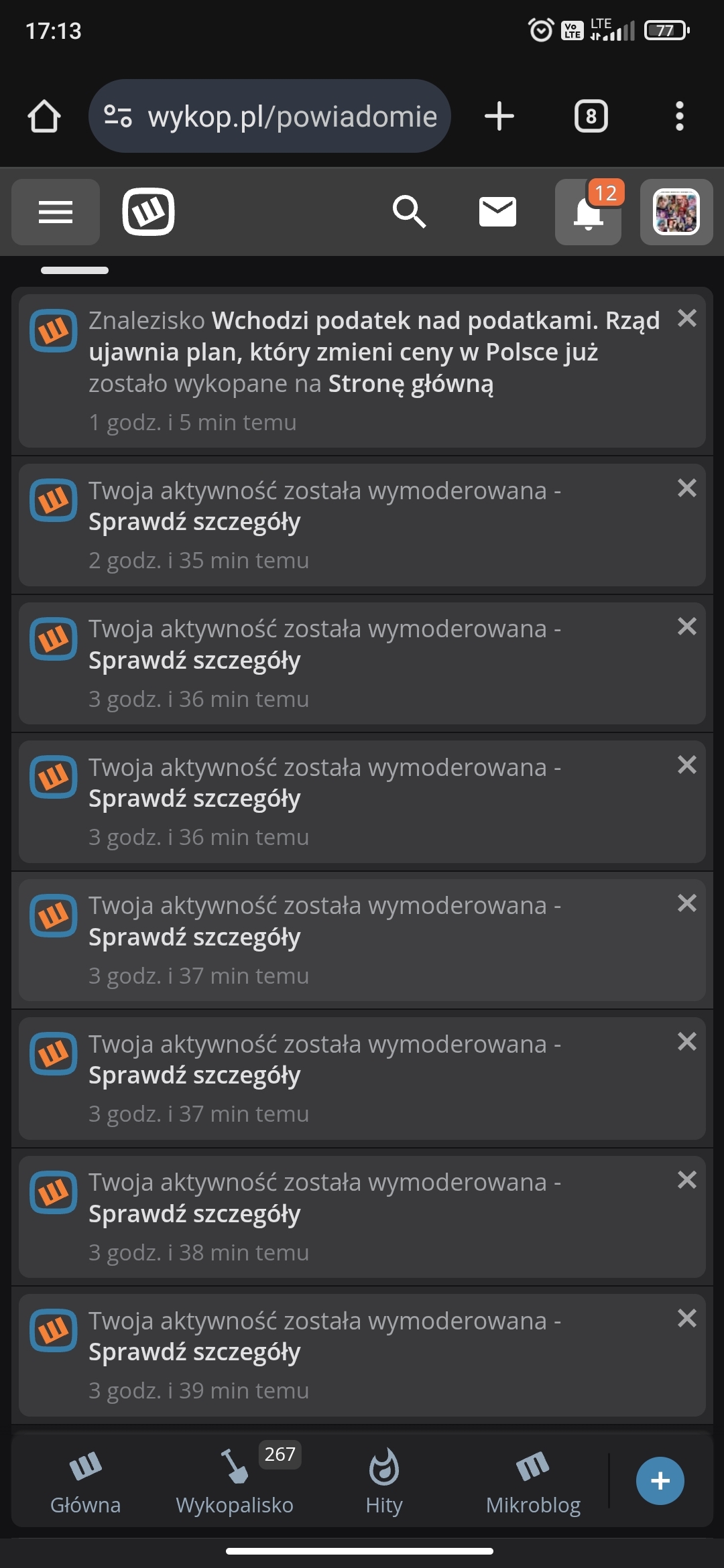Open private messages envelope
Screen dimensions: 724x1568
point(497,212)
